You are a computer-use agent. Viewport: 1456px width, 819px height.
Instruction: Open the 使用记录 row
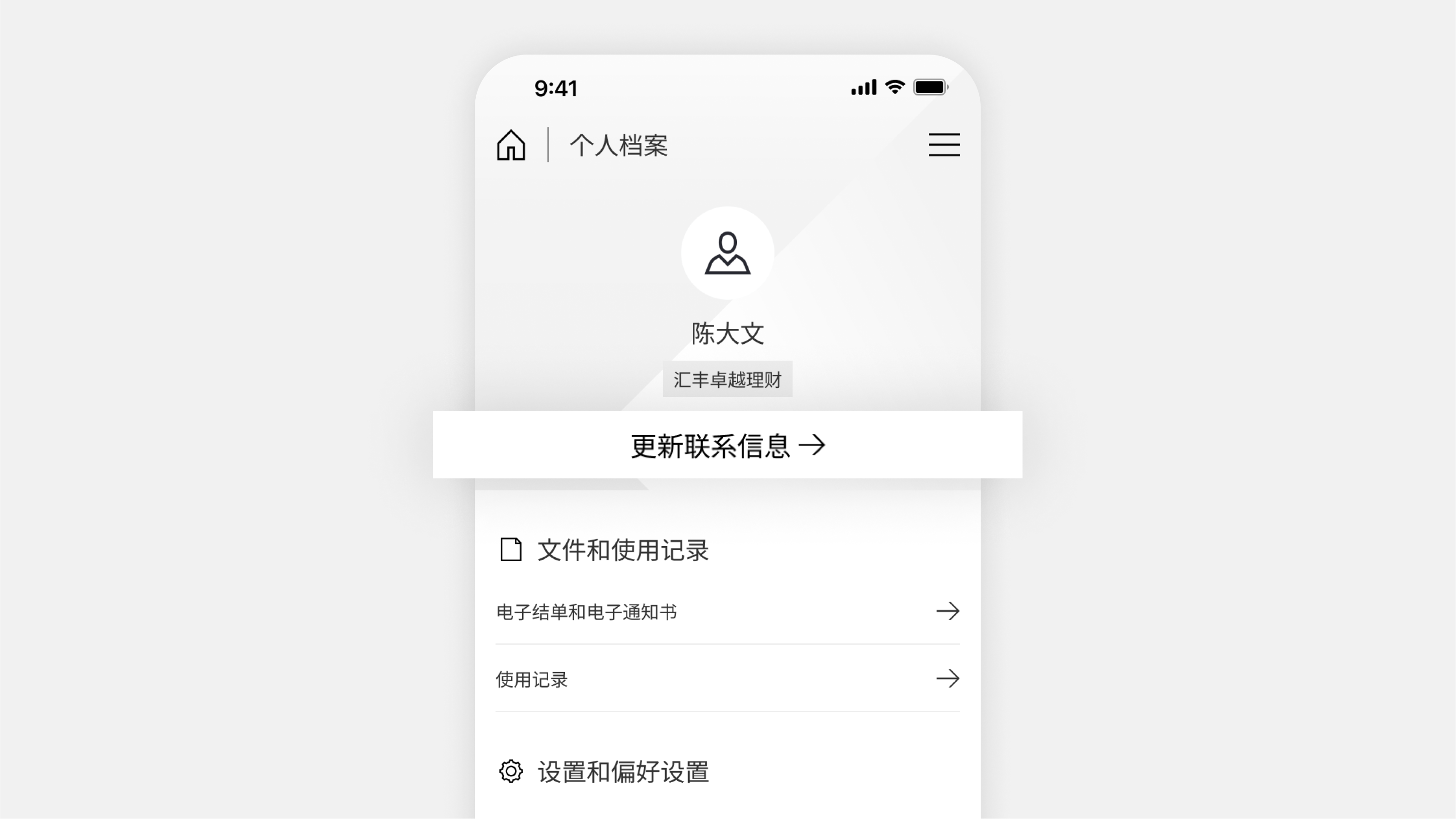point(727,679)
